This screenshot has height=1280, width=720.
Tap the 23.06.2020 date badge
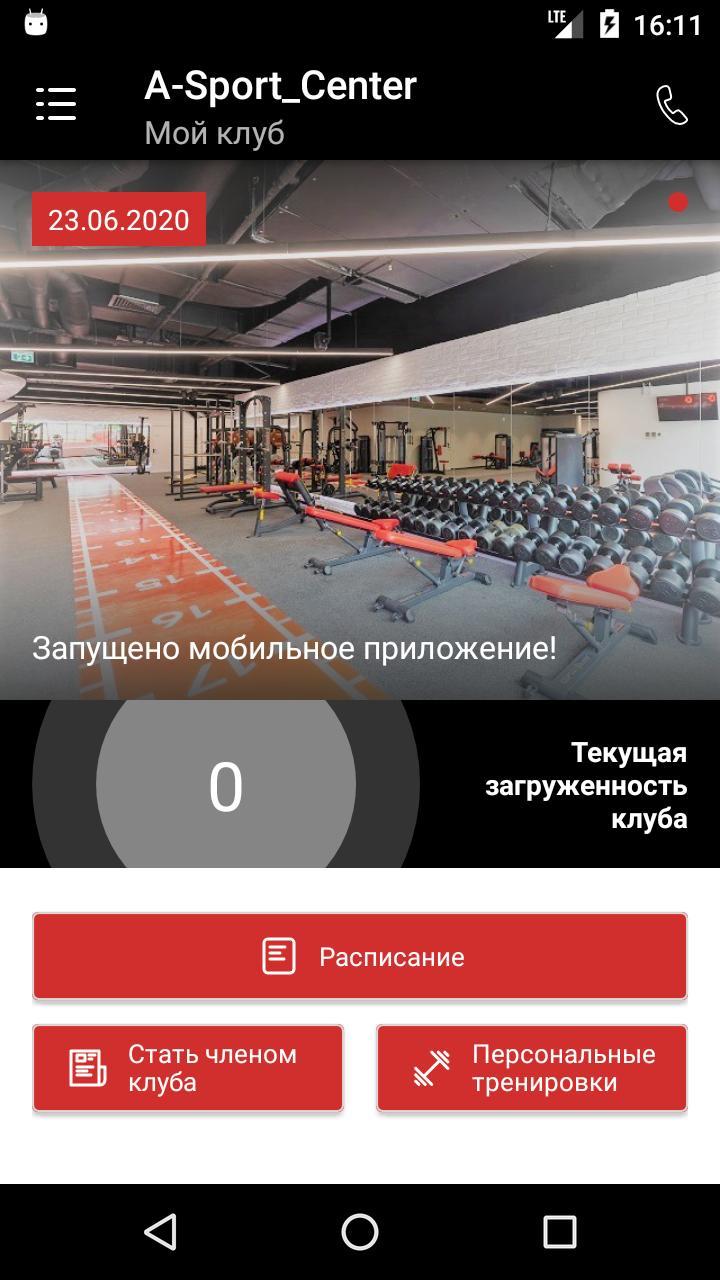(120, 219)
